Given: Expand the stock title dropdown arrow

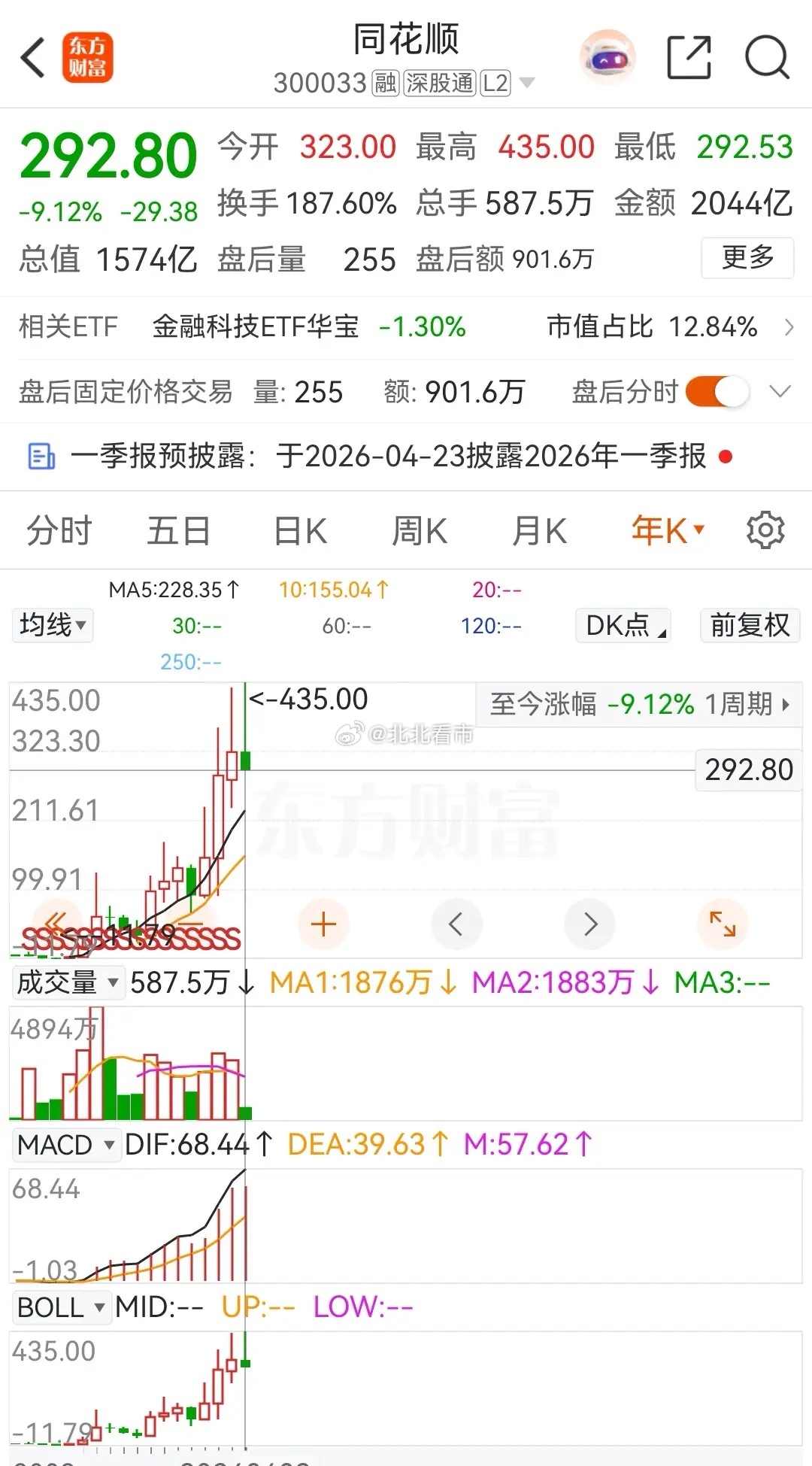Looking at the screenshot, I should point(527,83).
